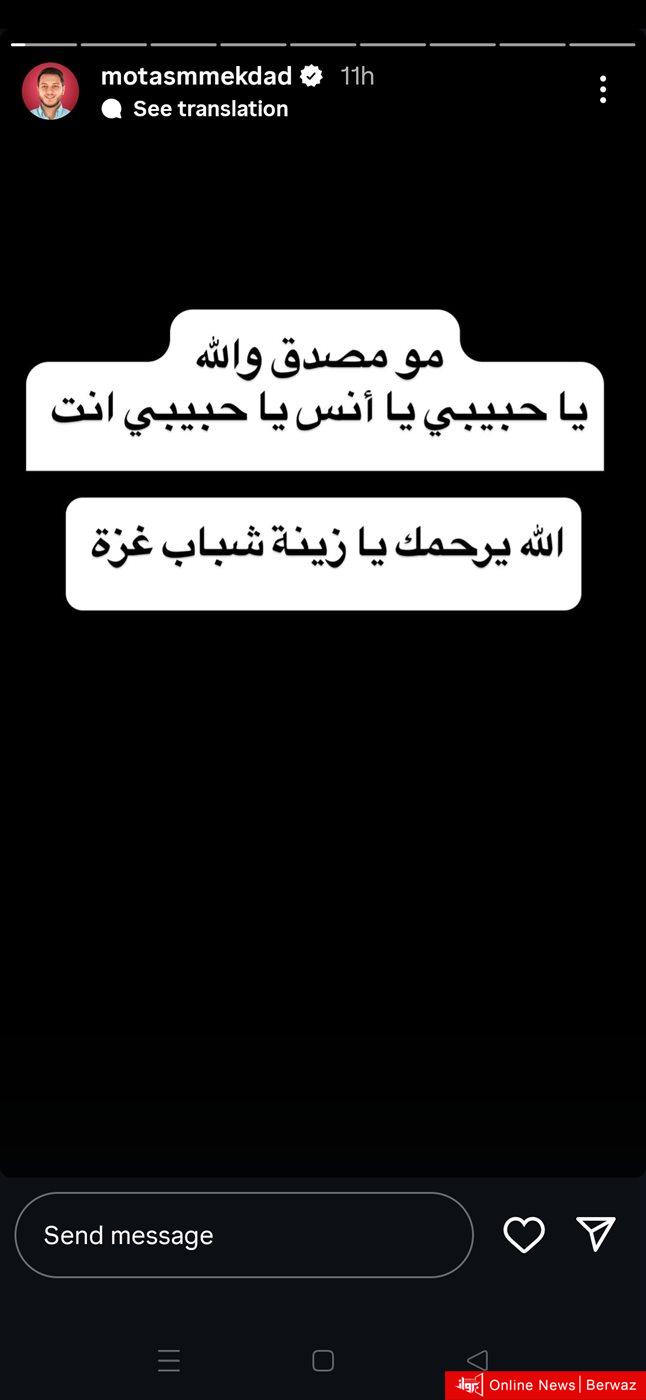
Task: Tap the motasmmekdad username
Action: pos(196,76)
